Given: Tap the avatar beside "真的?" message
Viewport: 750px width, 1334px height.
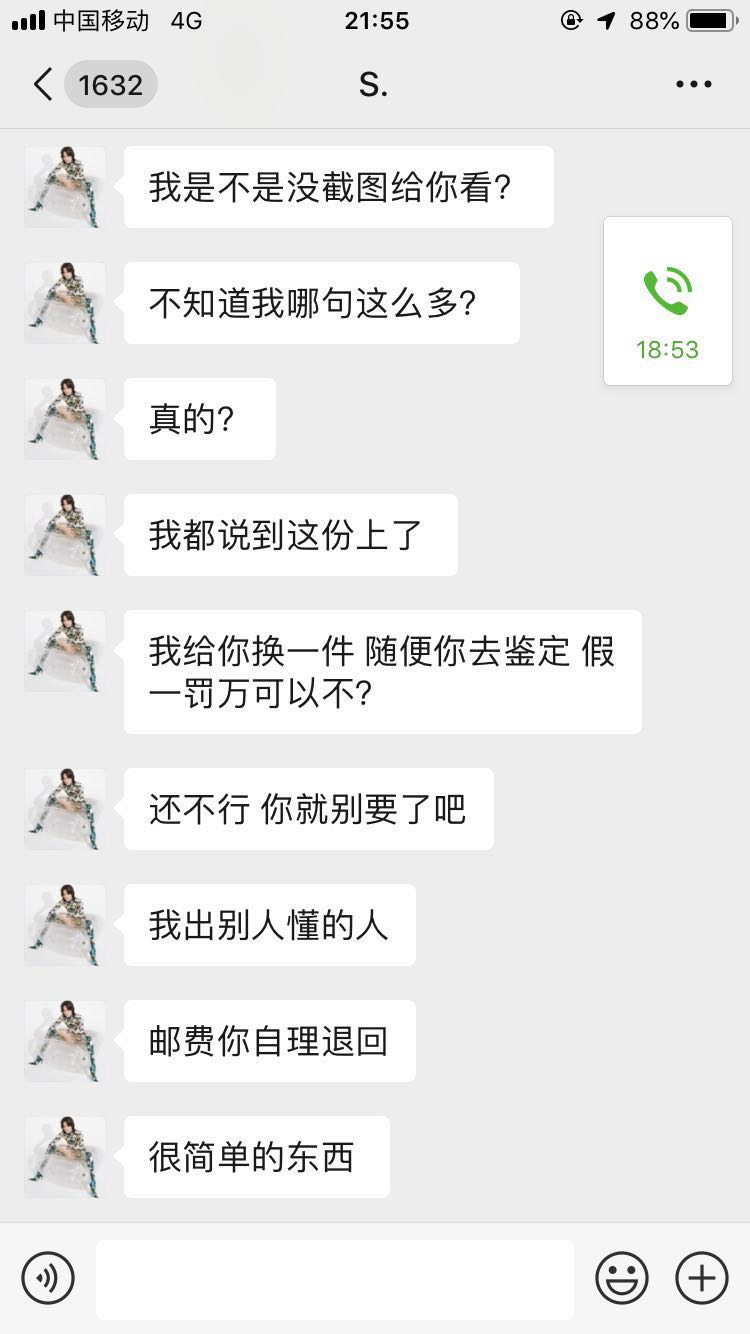Looking at the screenshot, I should tap(65, 419).
